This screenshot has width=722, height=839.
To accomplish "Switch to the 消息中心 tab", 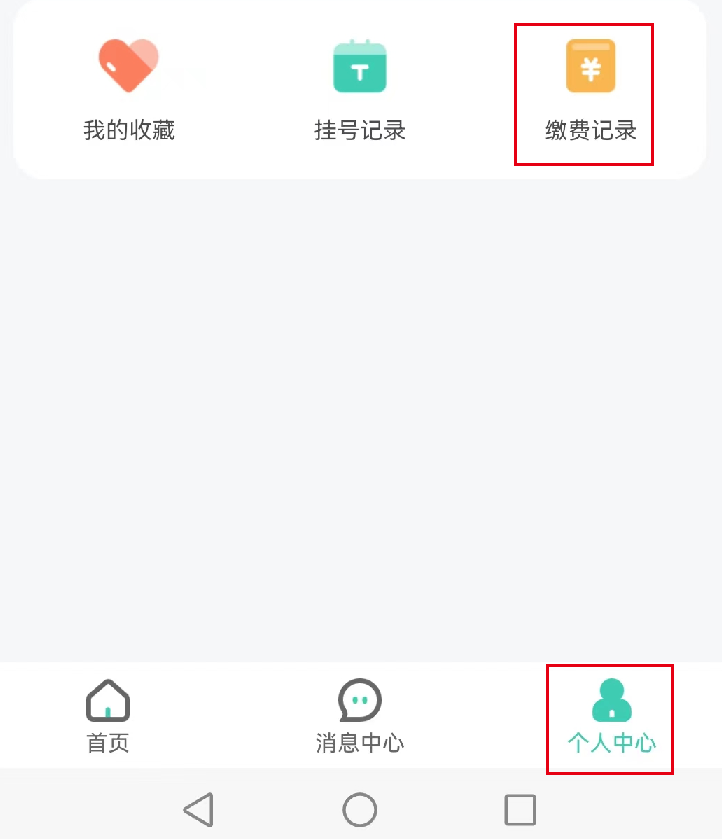I will [x=360, y=716].
